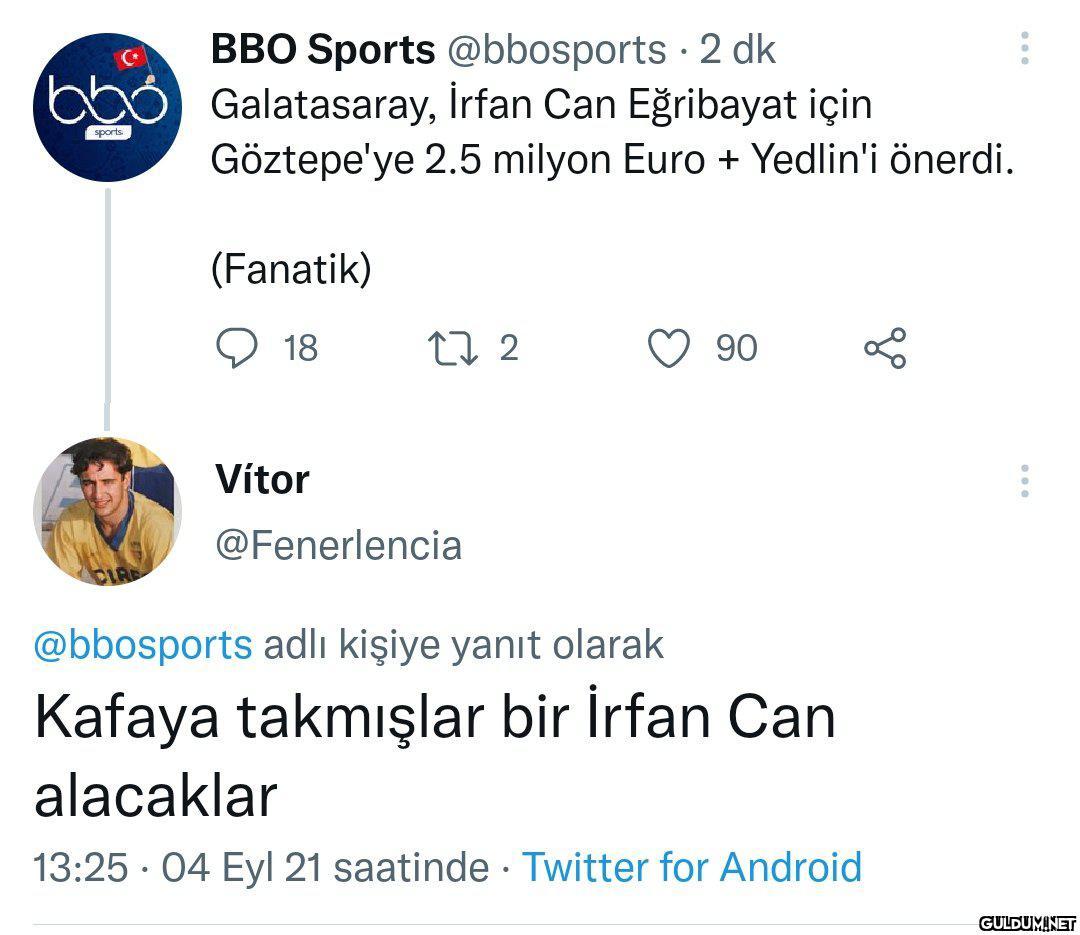Open overflow menu on Vítor's reply
This screenshot has width=1080, height=935.
tap(1024, 481)
